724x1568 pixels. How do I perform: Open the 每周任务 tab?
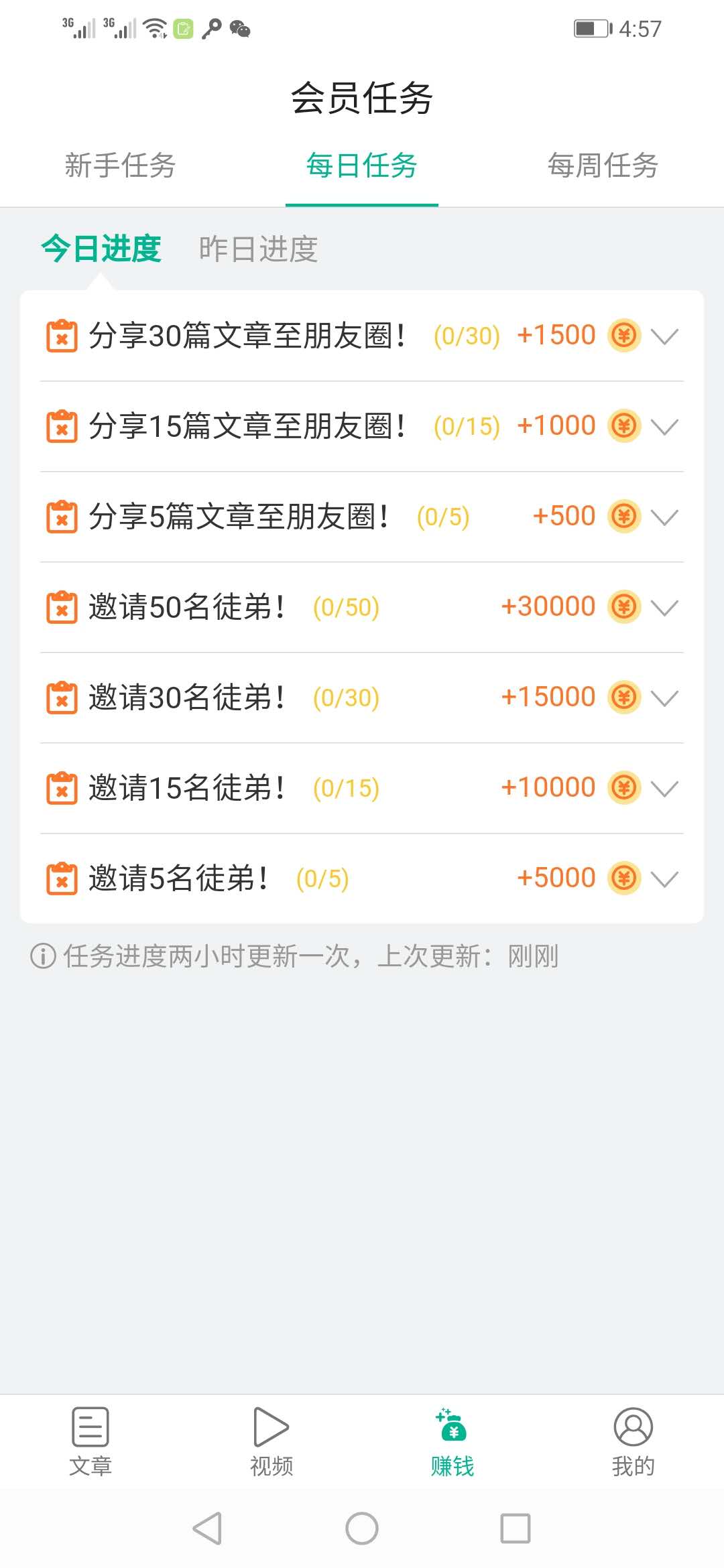pyautogui.click(x=603, y=166)
